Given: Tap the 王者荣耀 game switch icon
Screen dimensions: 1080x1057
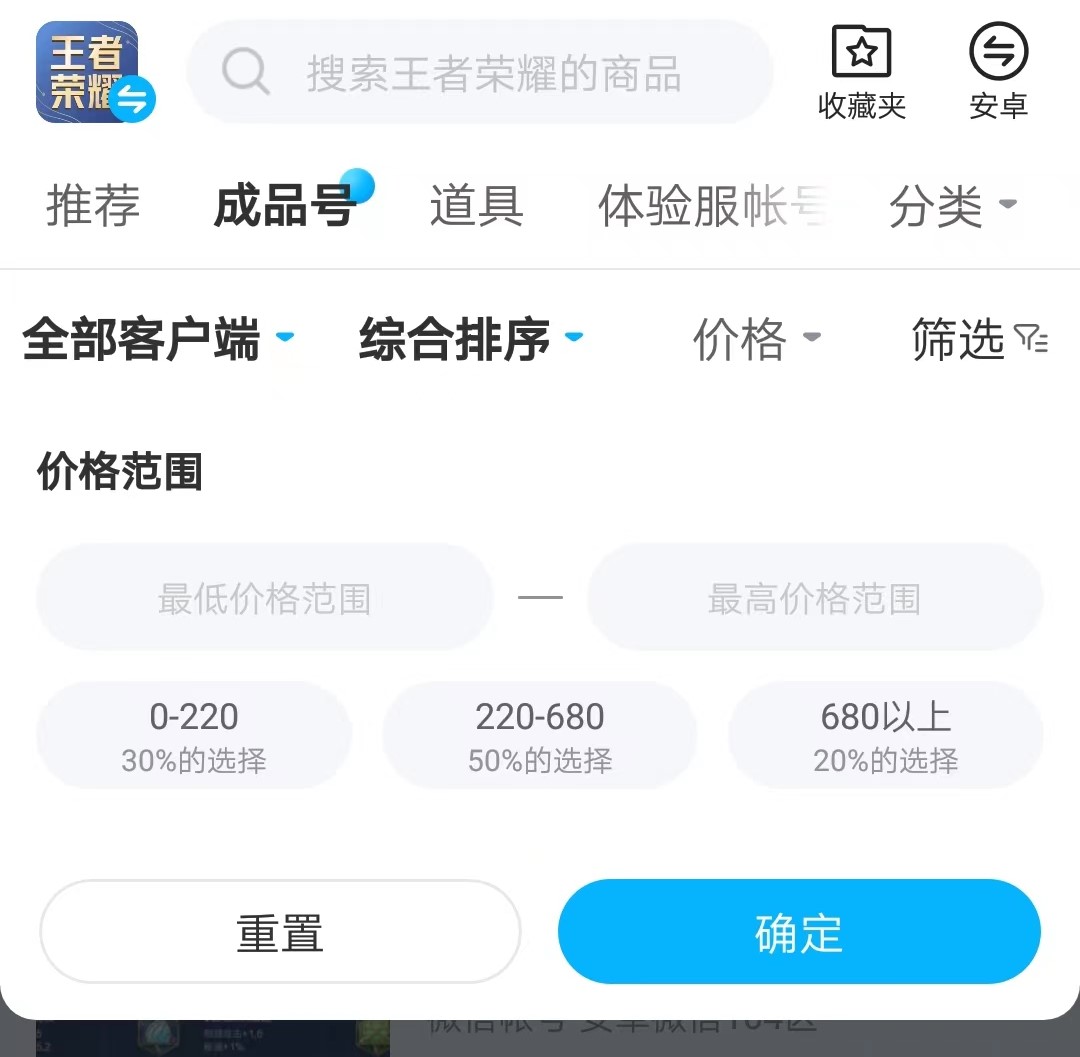Looking at the screenshot, I should click(94, 73).
